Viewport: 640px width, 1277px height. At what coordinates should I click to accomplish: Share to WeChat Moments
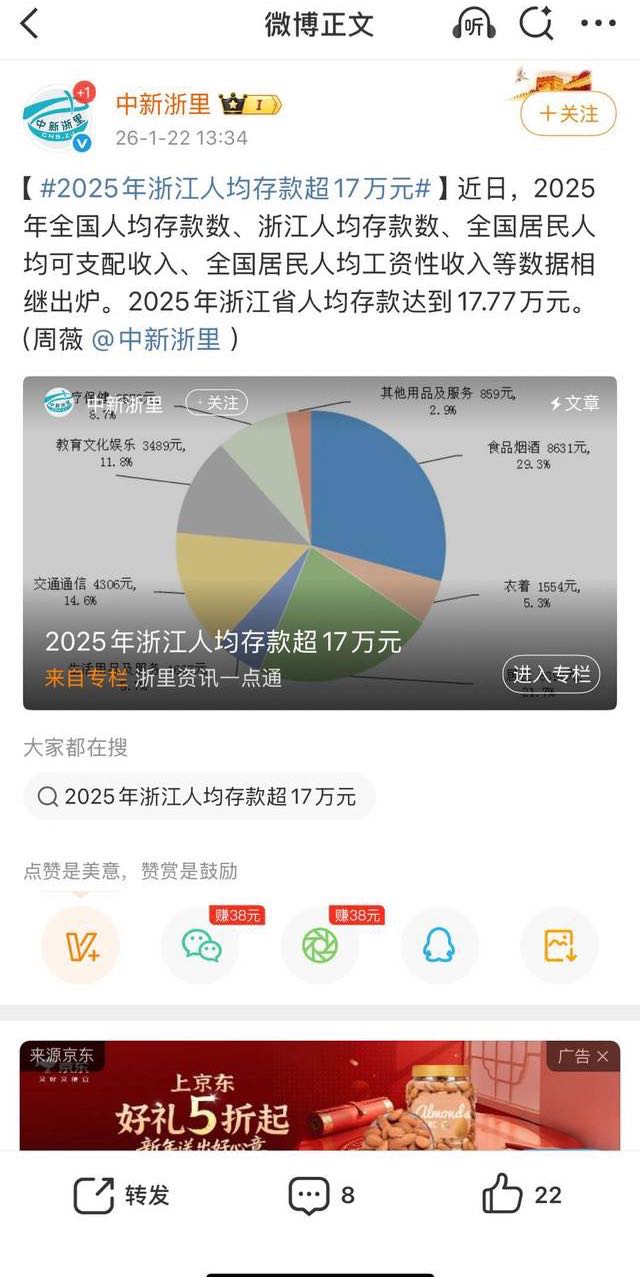pos(320,945)
